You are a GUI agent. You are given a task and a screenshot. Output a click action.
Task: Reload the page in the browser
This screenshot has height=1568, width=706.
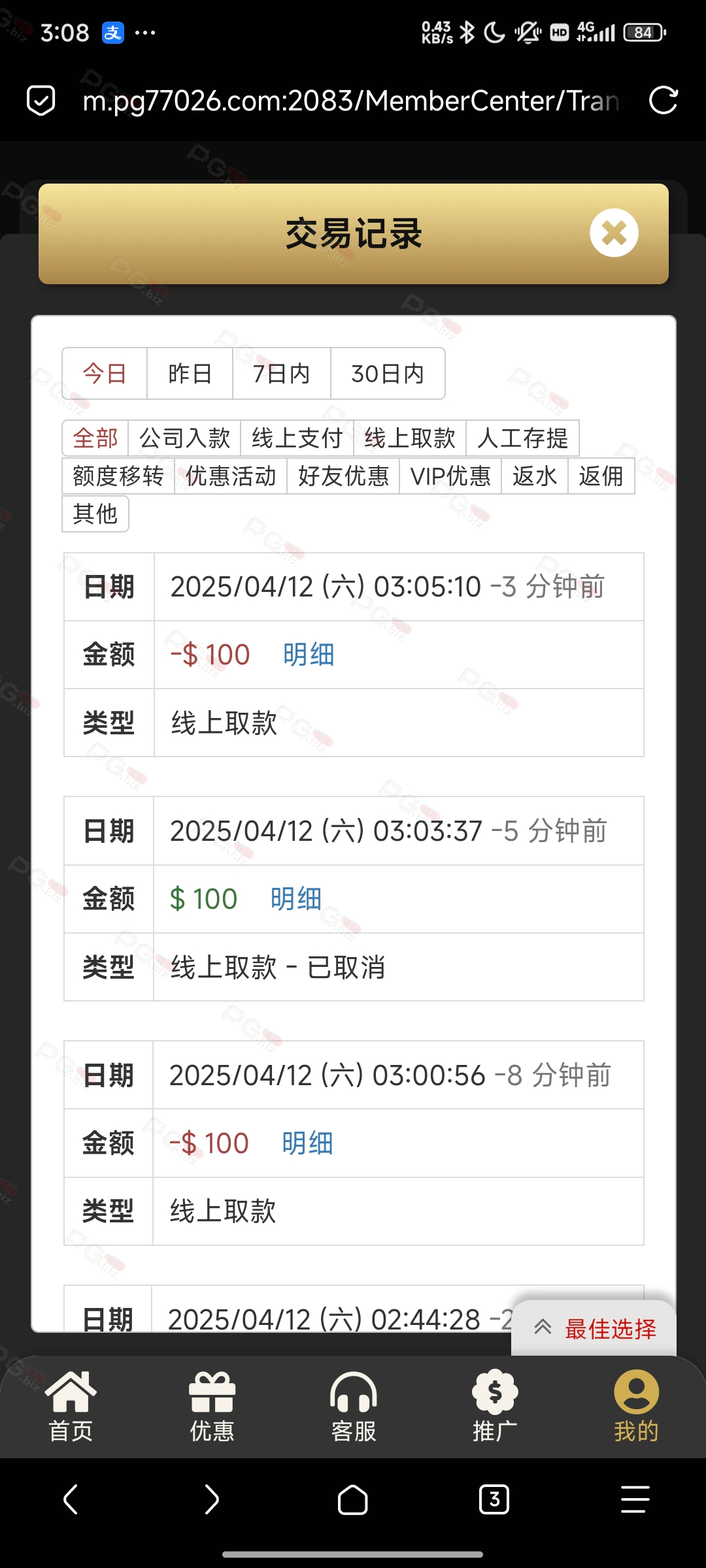(x=663, y=101)
